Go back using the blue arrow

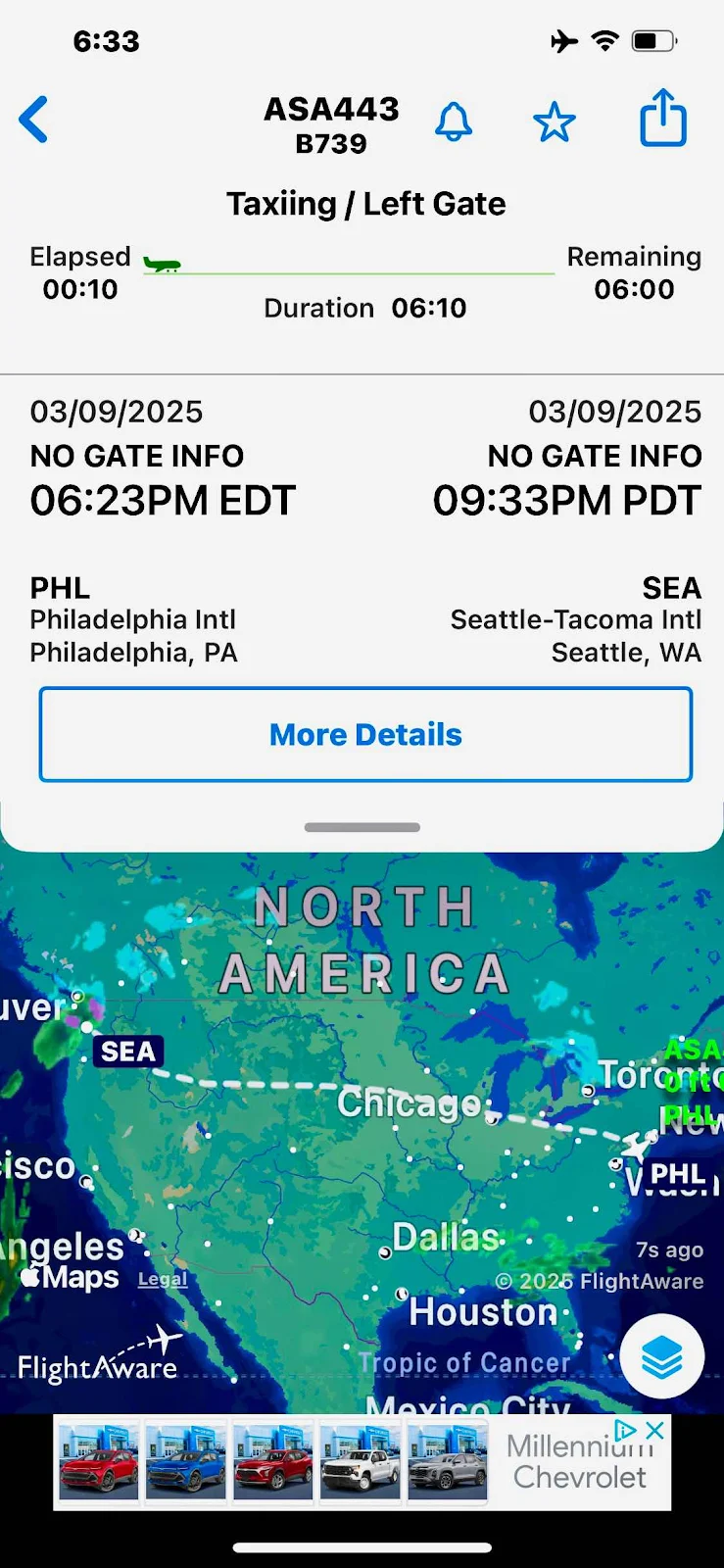pyautogui.click(x=34, y=121)
